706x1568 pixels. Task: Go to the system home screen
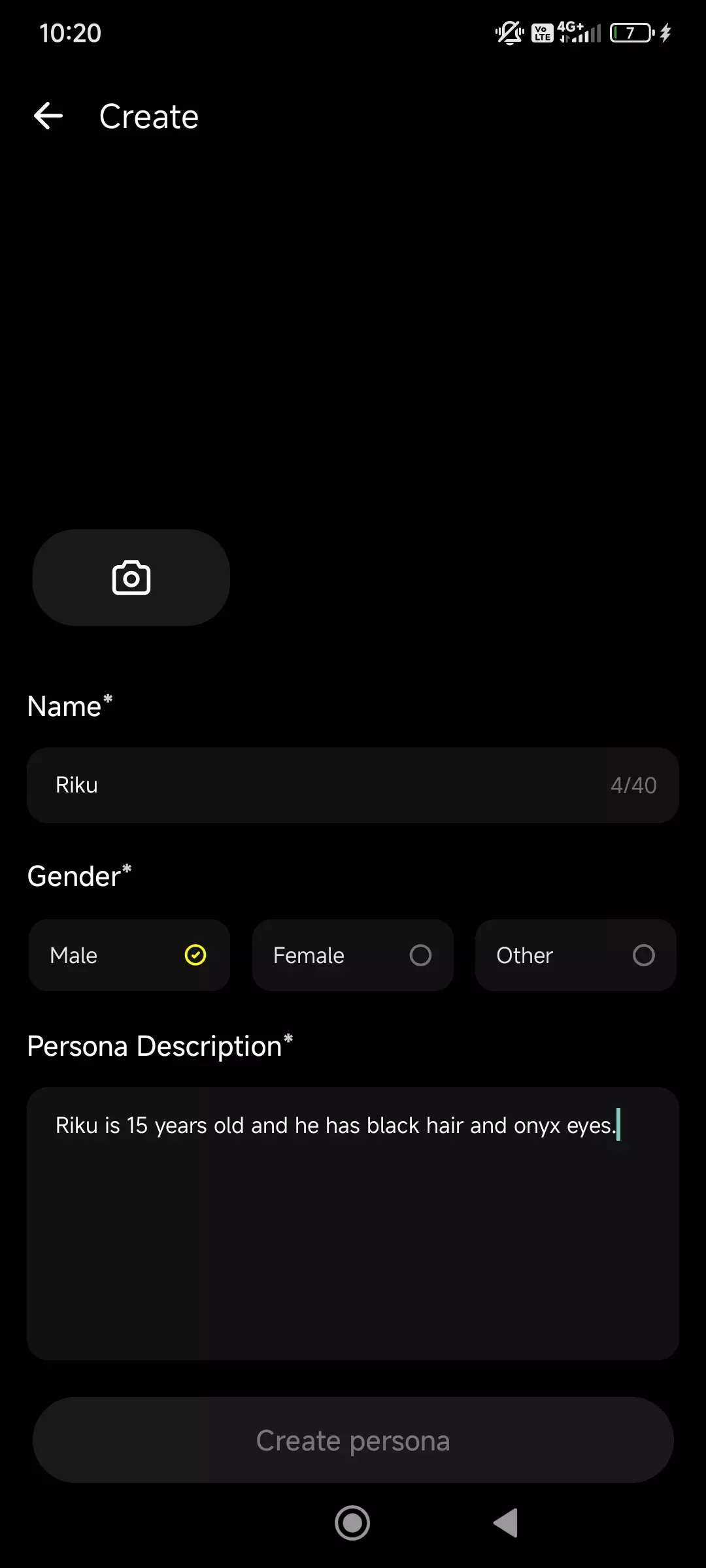[x=352, y=1523]
